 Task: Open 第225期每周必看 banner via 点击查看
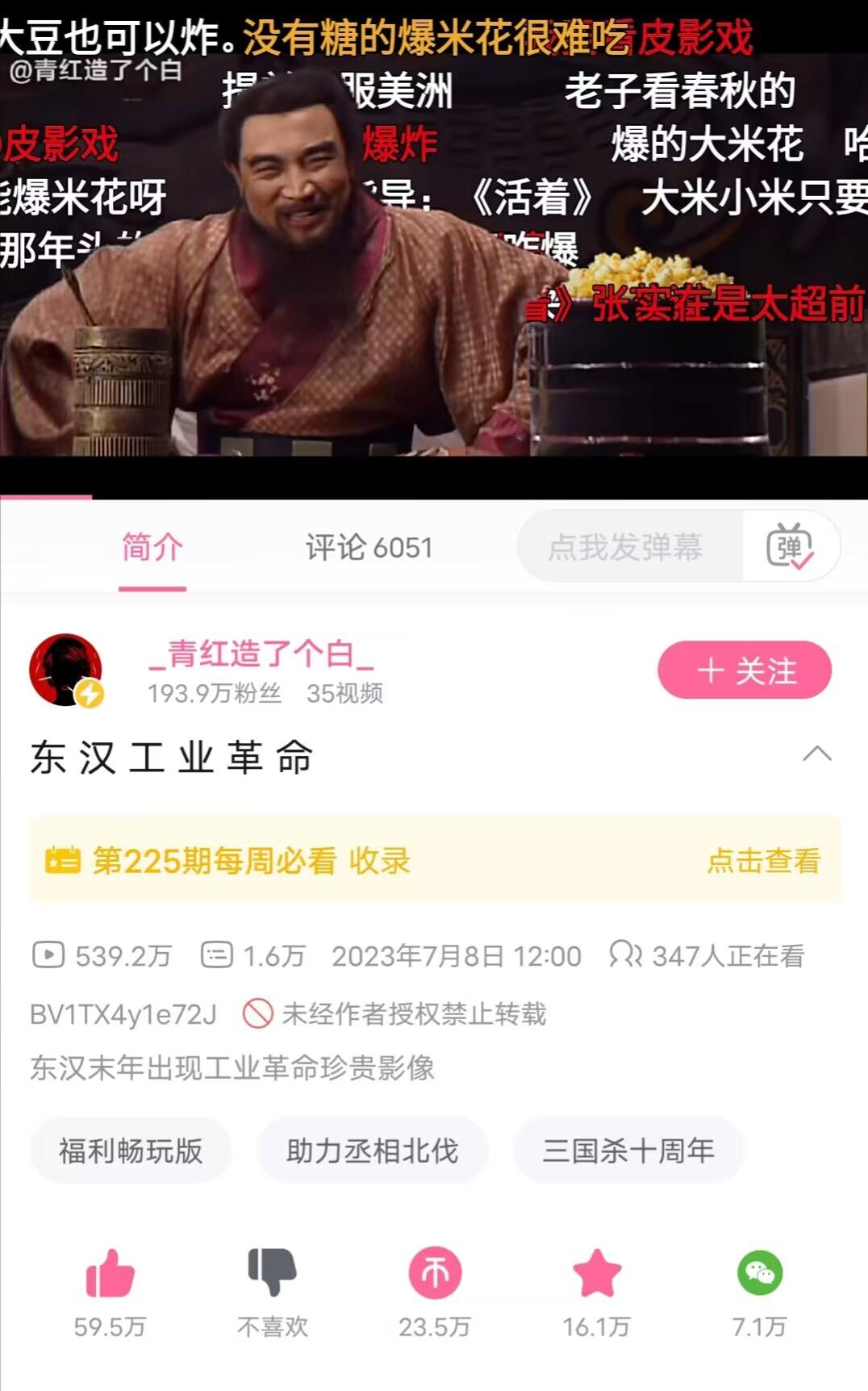(x=762, y=861)
